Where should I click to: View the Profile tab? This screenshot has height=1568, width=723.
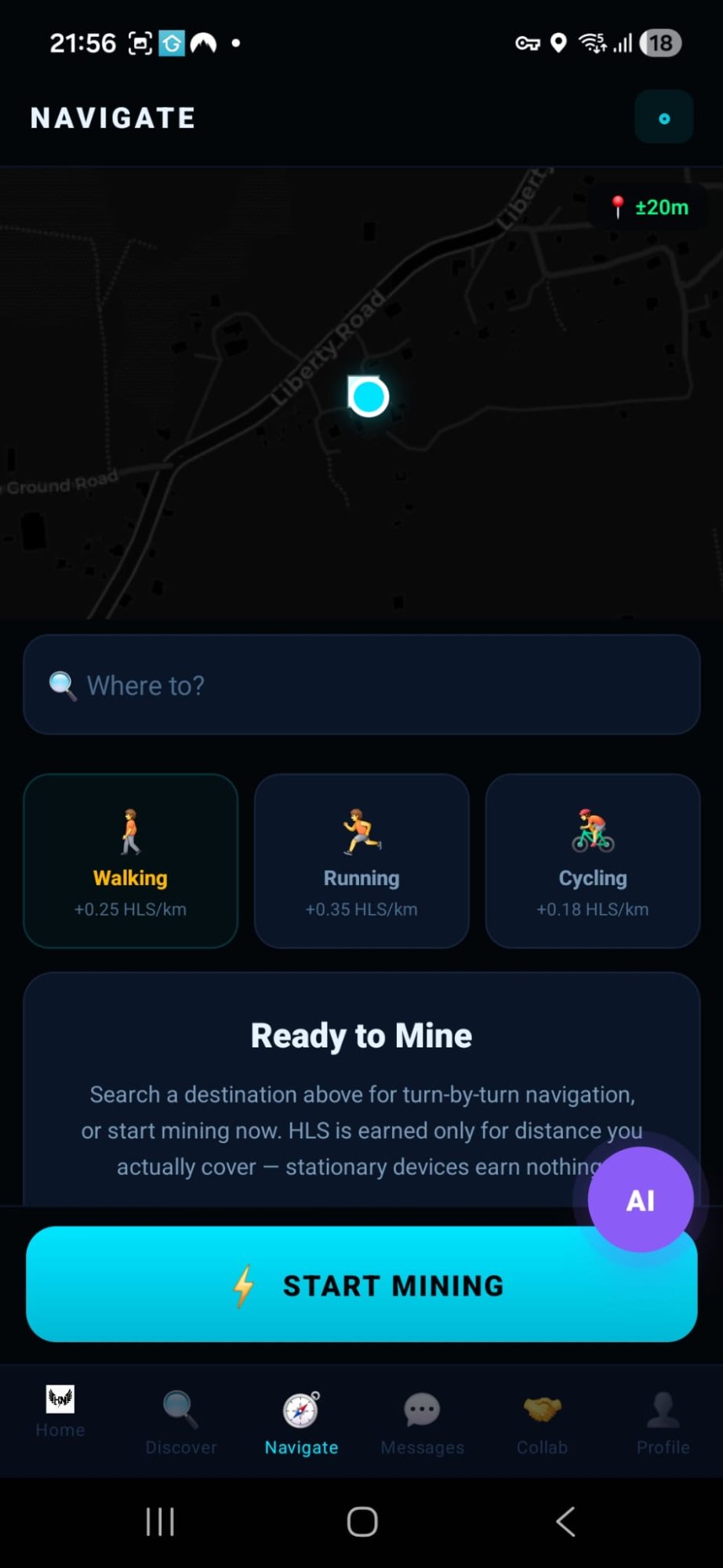(663, 1421)
